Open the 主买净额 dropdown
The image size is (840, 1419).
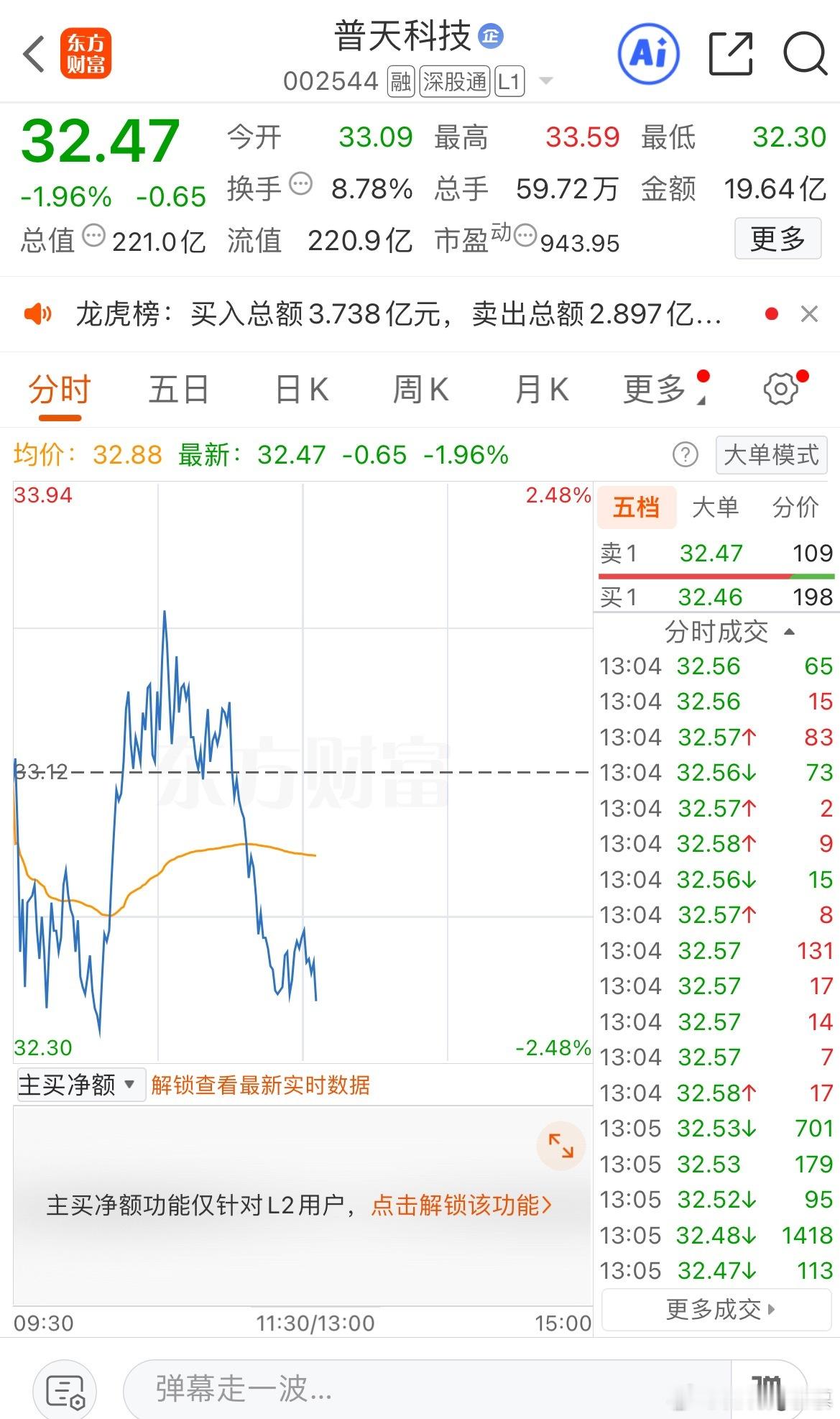point(80,1084)
